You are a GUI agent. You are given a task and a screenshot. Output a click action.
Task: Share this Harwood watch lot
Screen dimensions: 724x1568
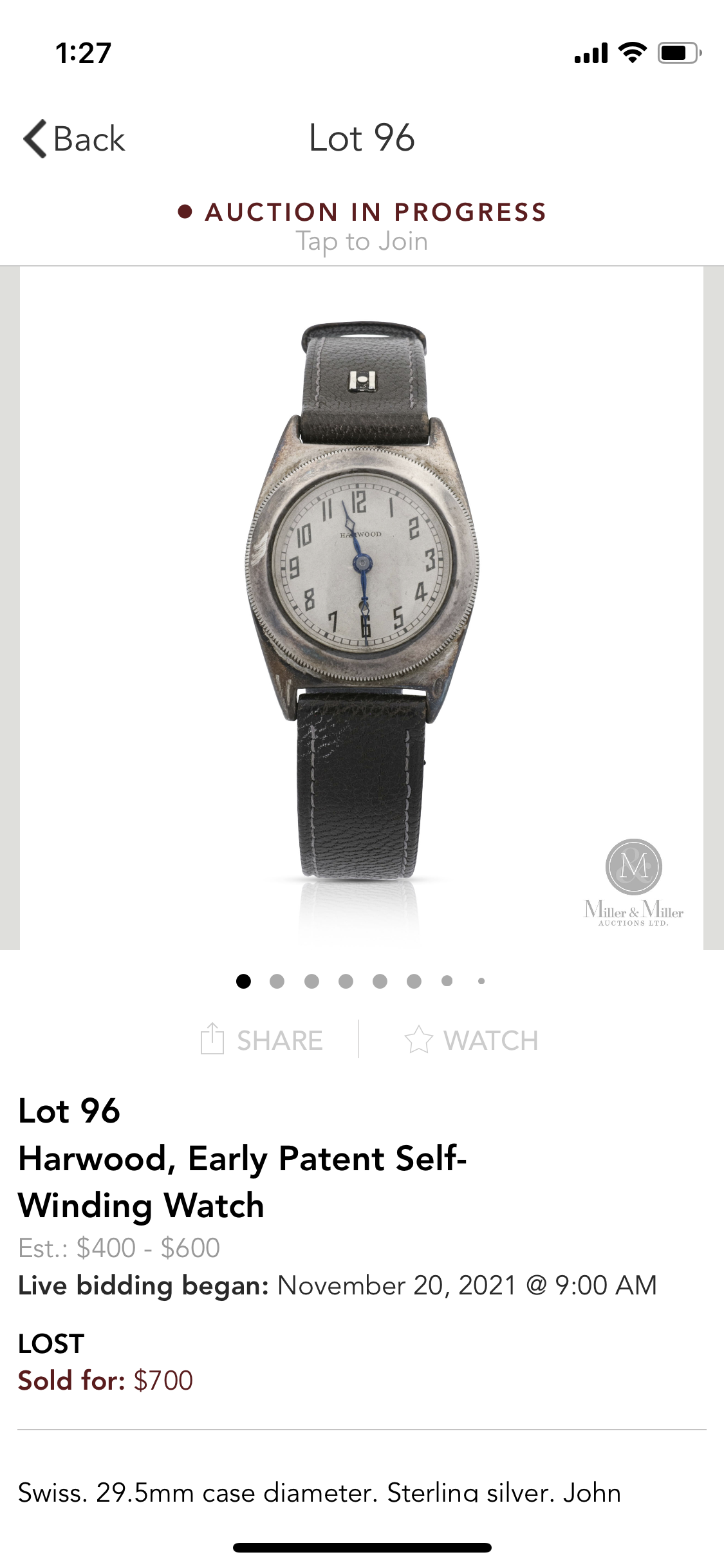(x=262, y=1040)
